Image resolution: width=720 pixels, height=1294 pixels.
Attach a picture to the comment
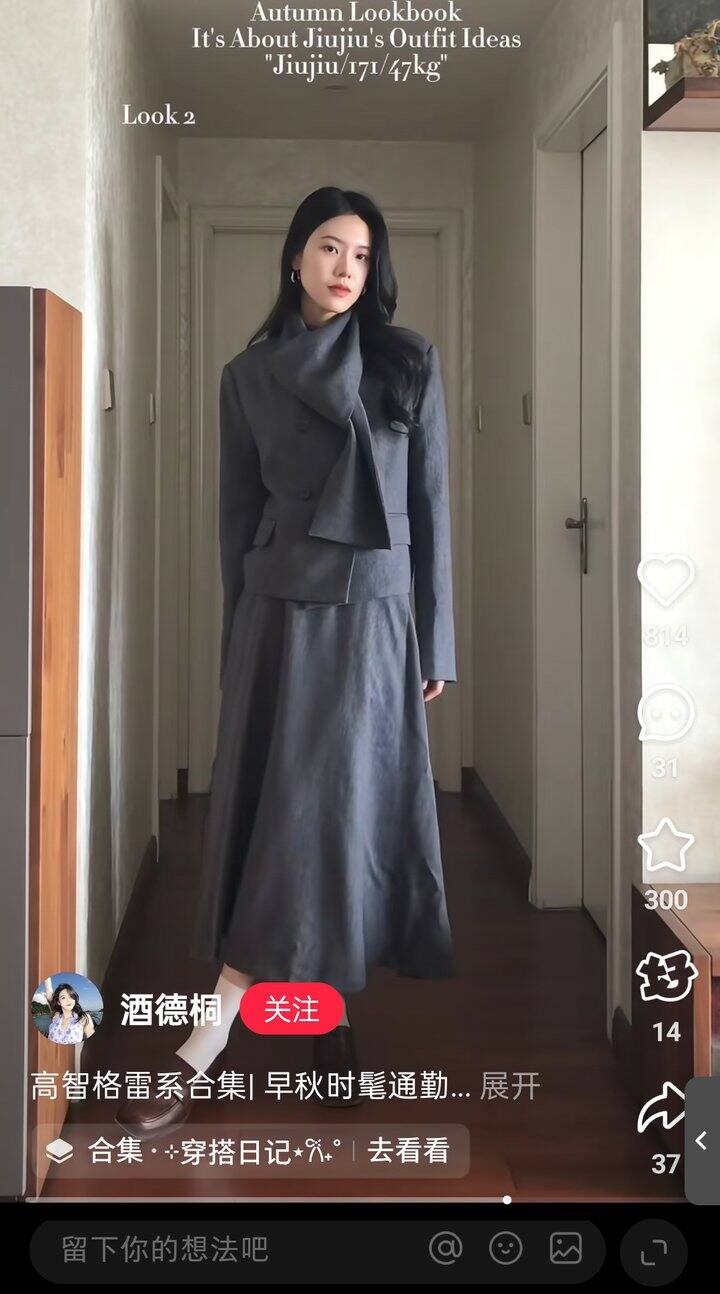tap(565, 1248)
